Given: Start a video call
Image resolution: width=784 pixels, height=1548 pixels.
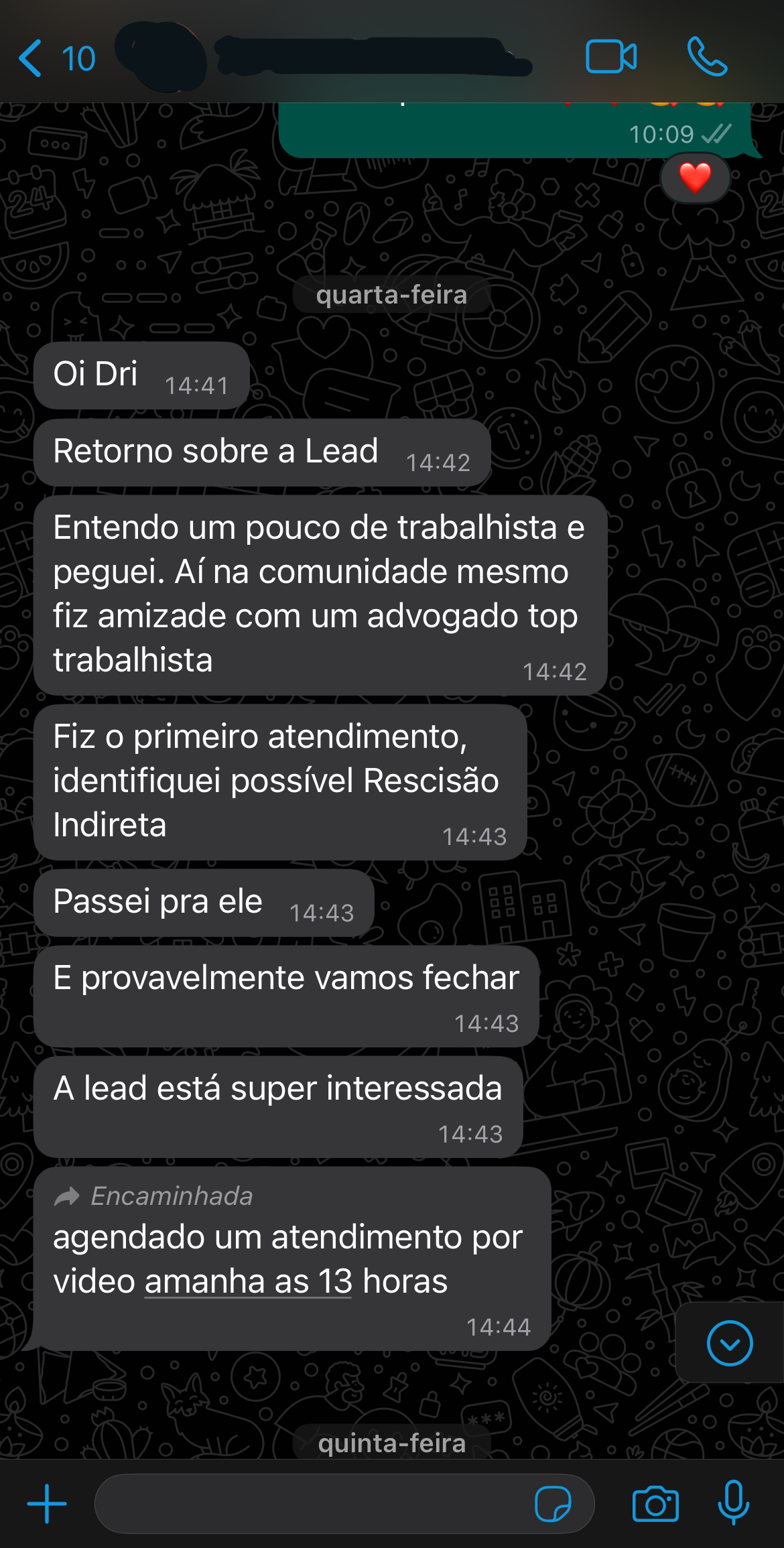Looking at the screenshot, I should (610, 57).
